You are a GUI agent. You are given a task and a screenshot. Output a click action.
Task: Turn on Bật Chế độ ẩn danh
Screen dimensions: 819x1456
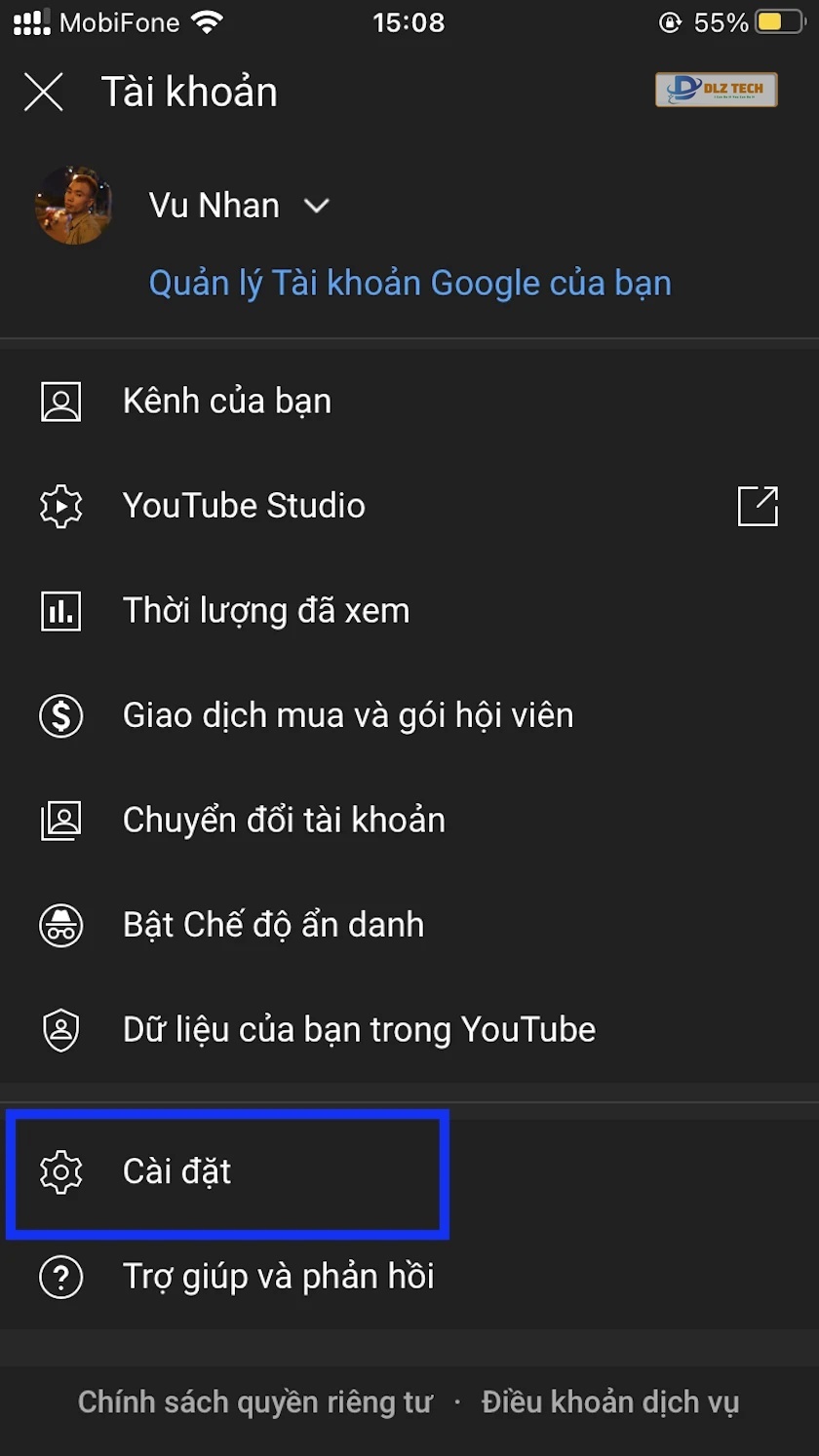[x=273, y=925]
